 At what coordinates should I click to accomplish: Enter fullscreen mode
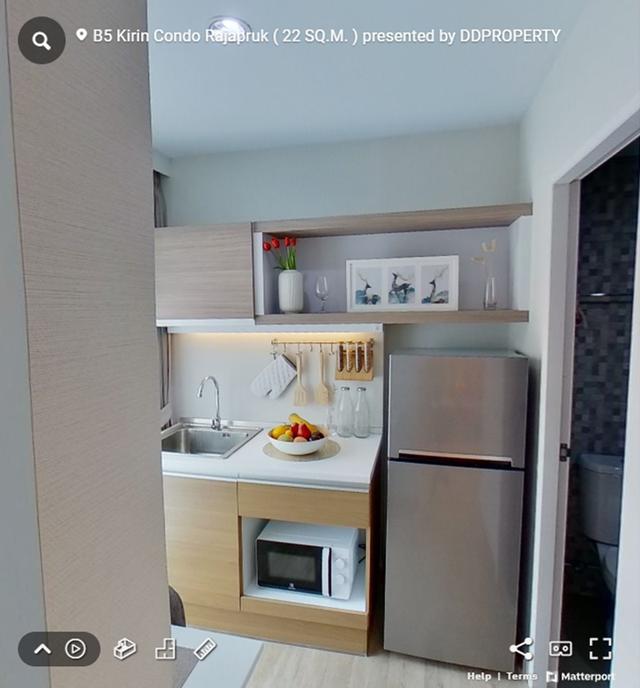pyautogui.click(x=600, y=648)
